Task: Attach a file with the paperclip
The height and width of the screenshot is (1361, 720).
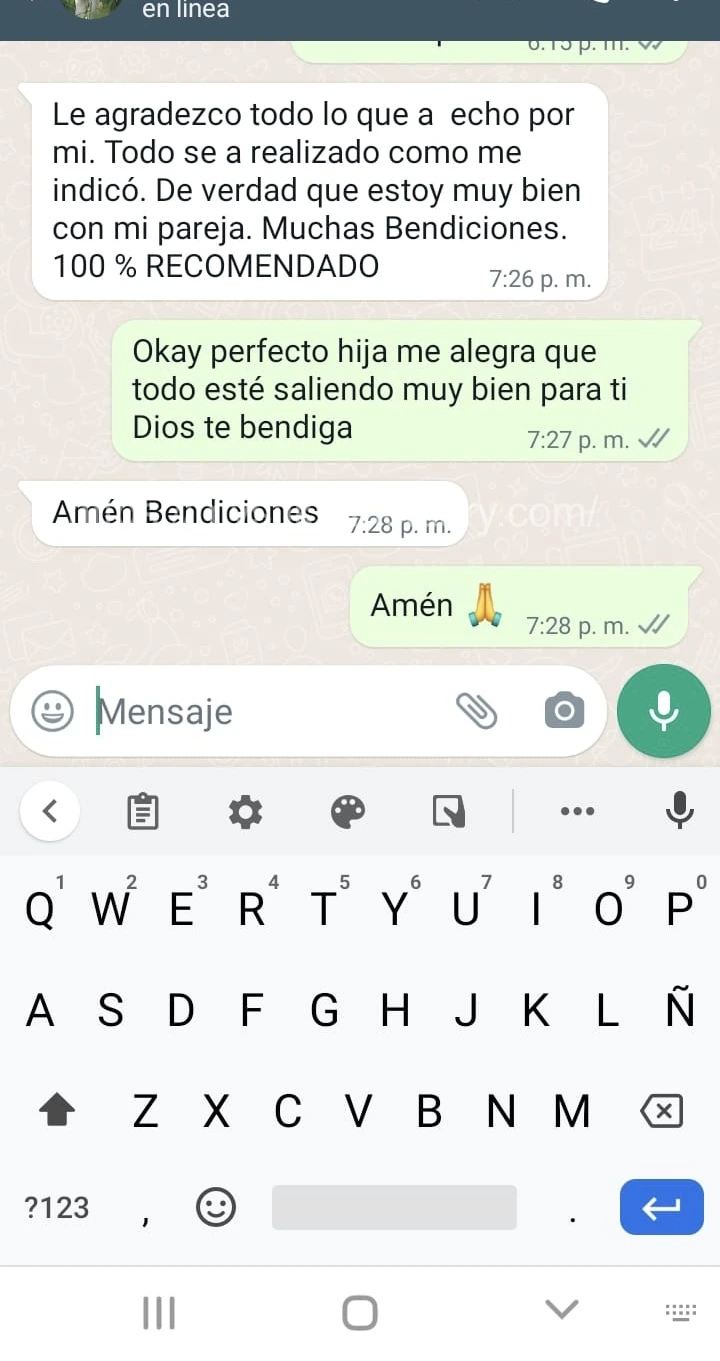Action: [x=476, y=711]
